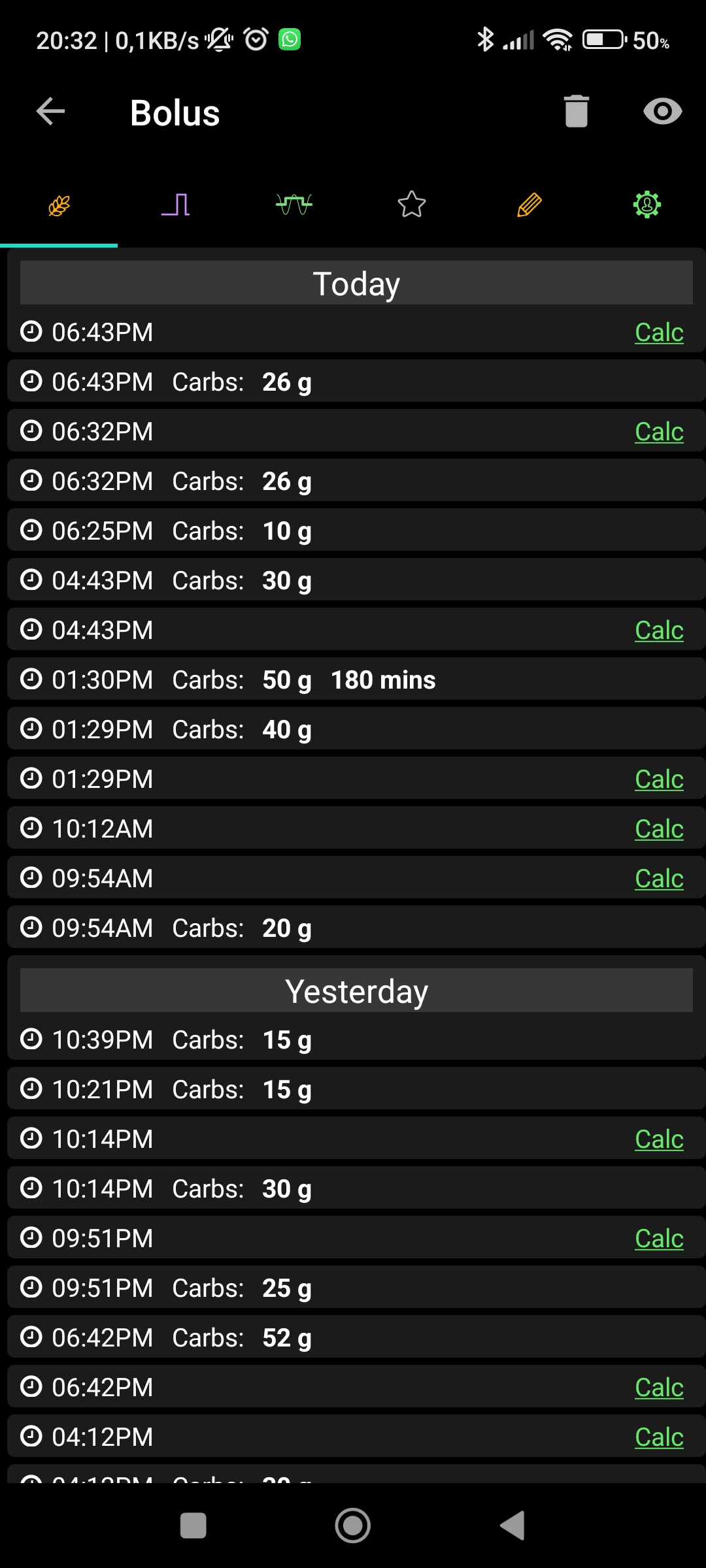The height and width of the screenshot is (1568, 706).
Task: Open Calc for the 06:32PM bolus
Action: (x=659, y=431)
